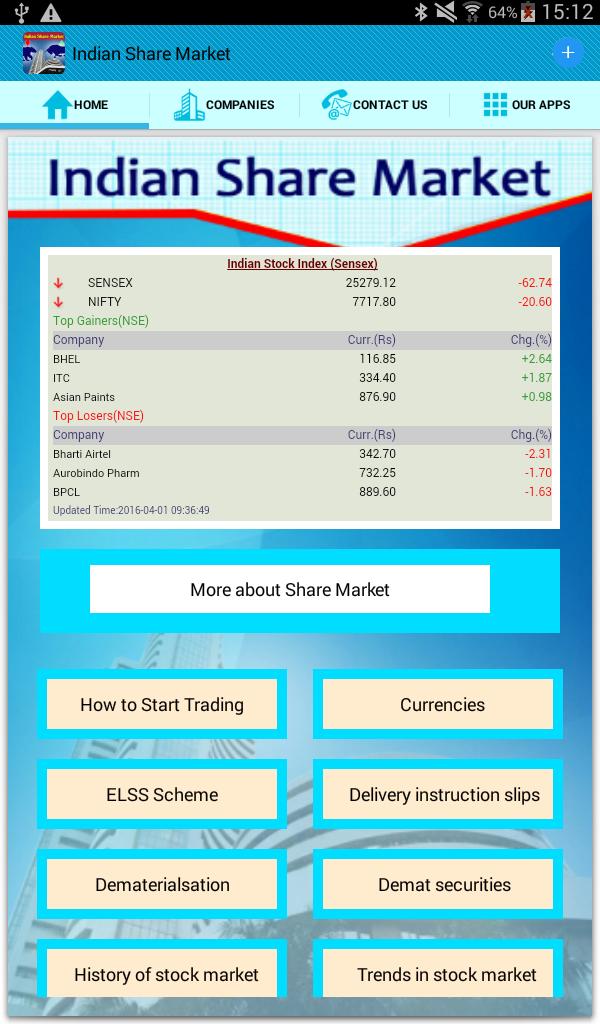This screenshot has width=600, height=1024.
Task: Tap the plus icon in the app bar
Action: pos(567,53)
